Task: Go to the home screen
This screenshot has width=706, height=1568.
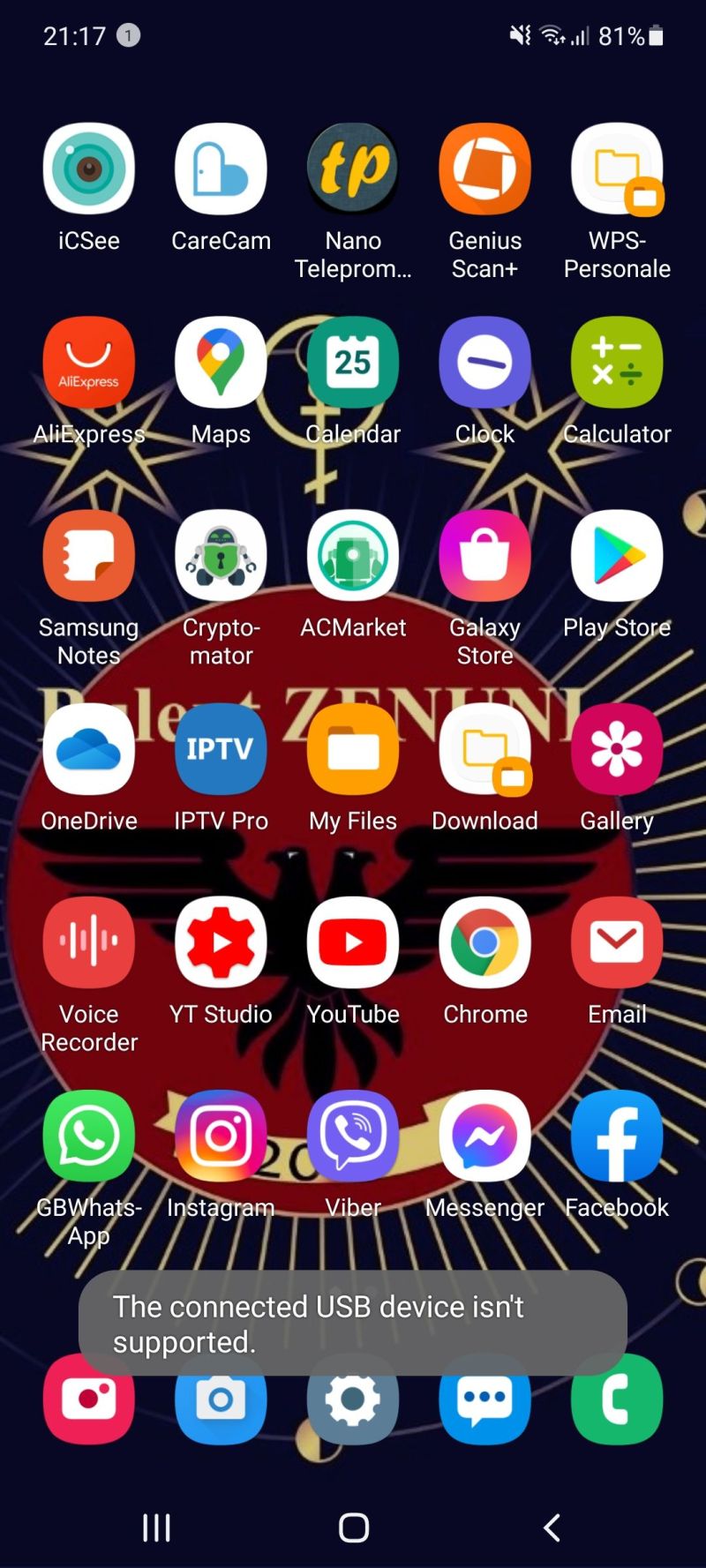Action: 353,1527
